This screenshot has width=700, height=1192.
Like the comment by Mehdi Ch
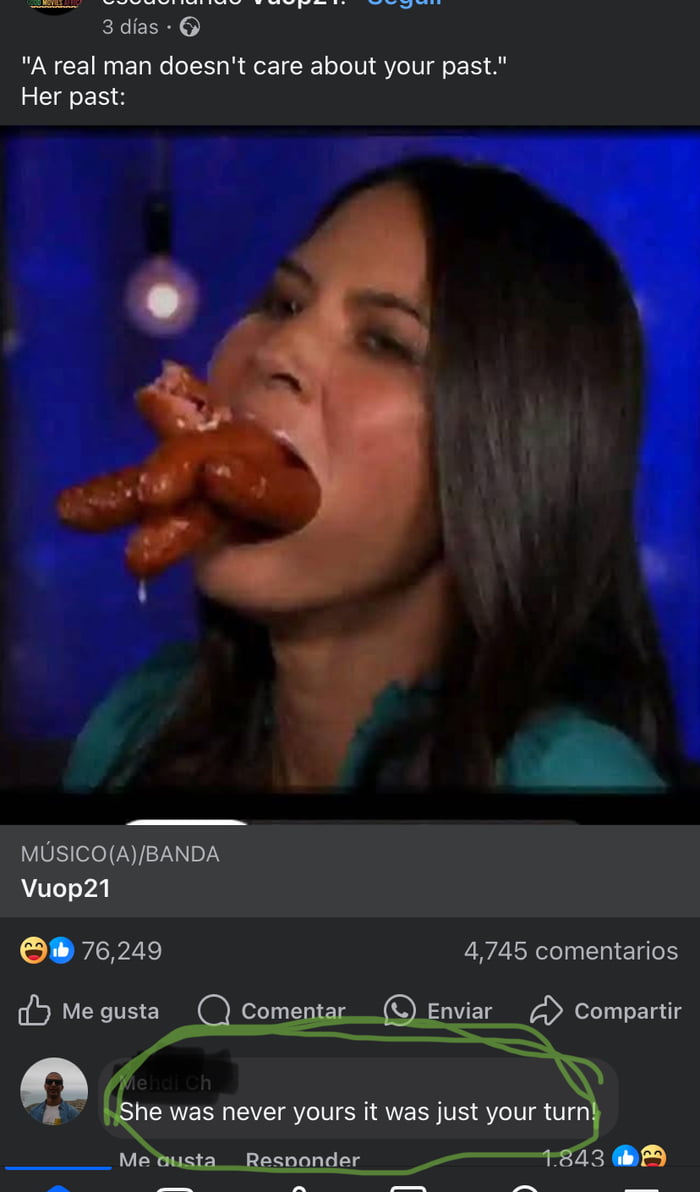click(x=166, y=1160)
